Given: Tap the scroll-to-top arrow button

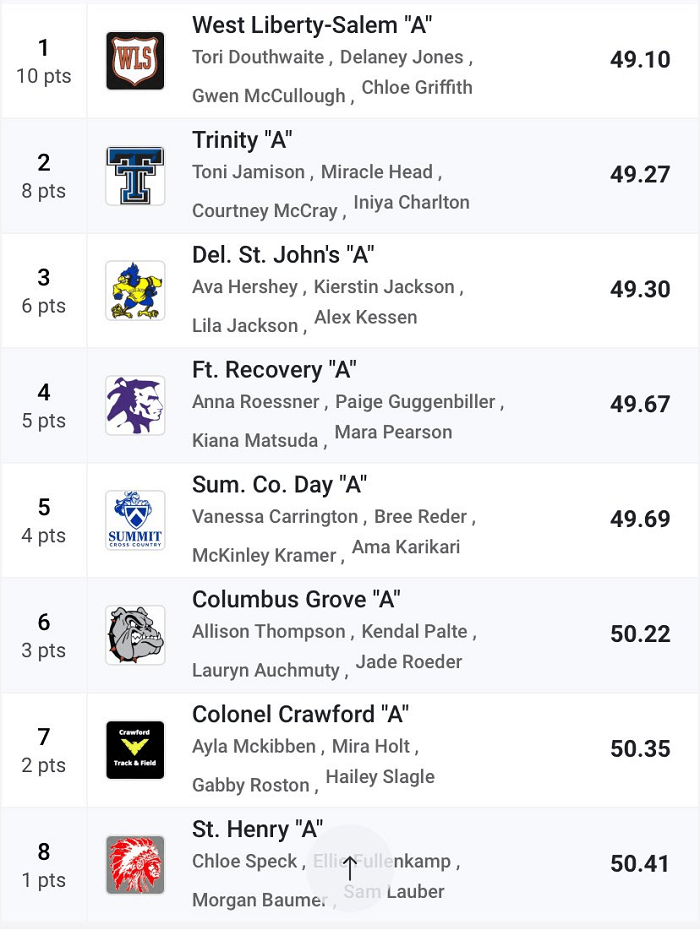Looking at the screenshot, I should point(350,868).
